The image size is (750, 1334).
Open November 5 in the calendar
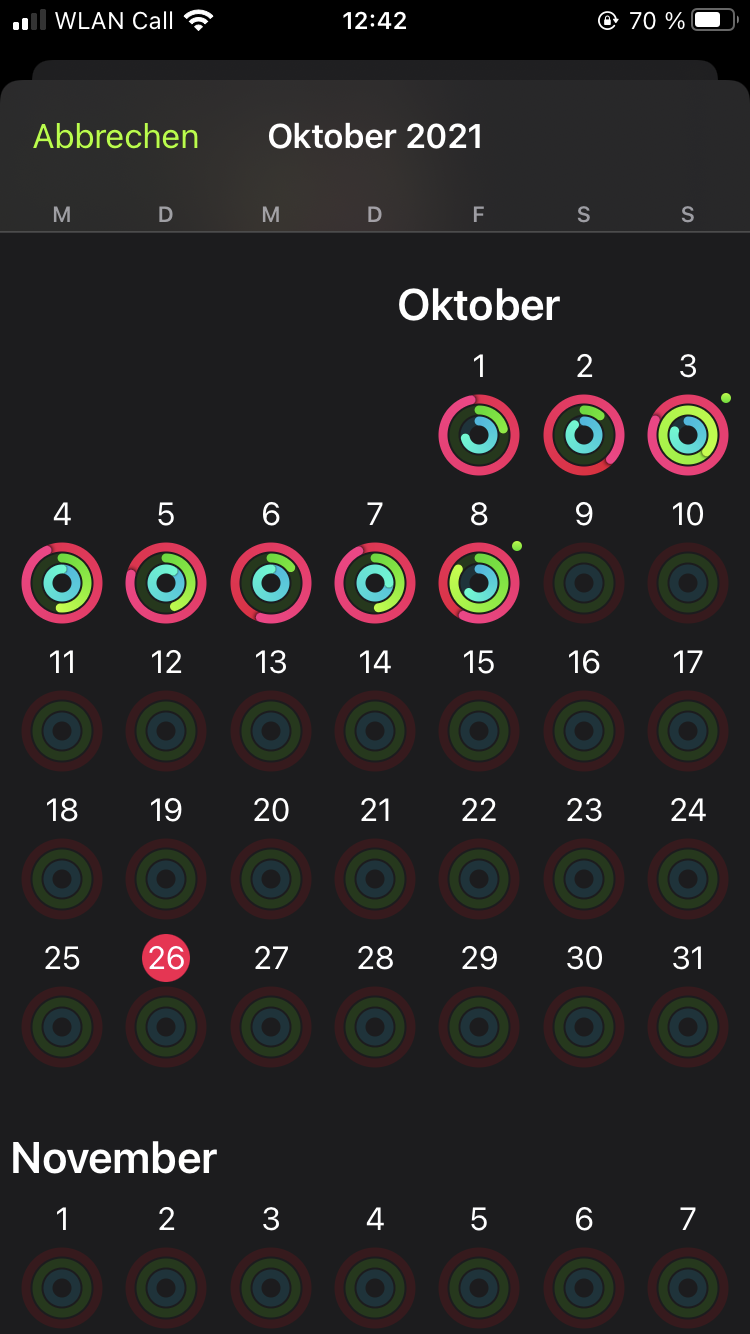[x=479, y=1286]
